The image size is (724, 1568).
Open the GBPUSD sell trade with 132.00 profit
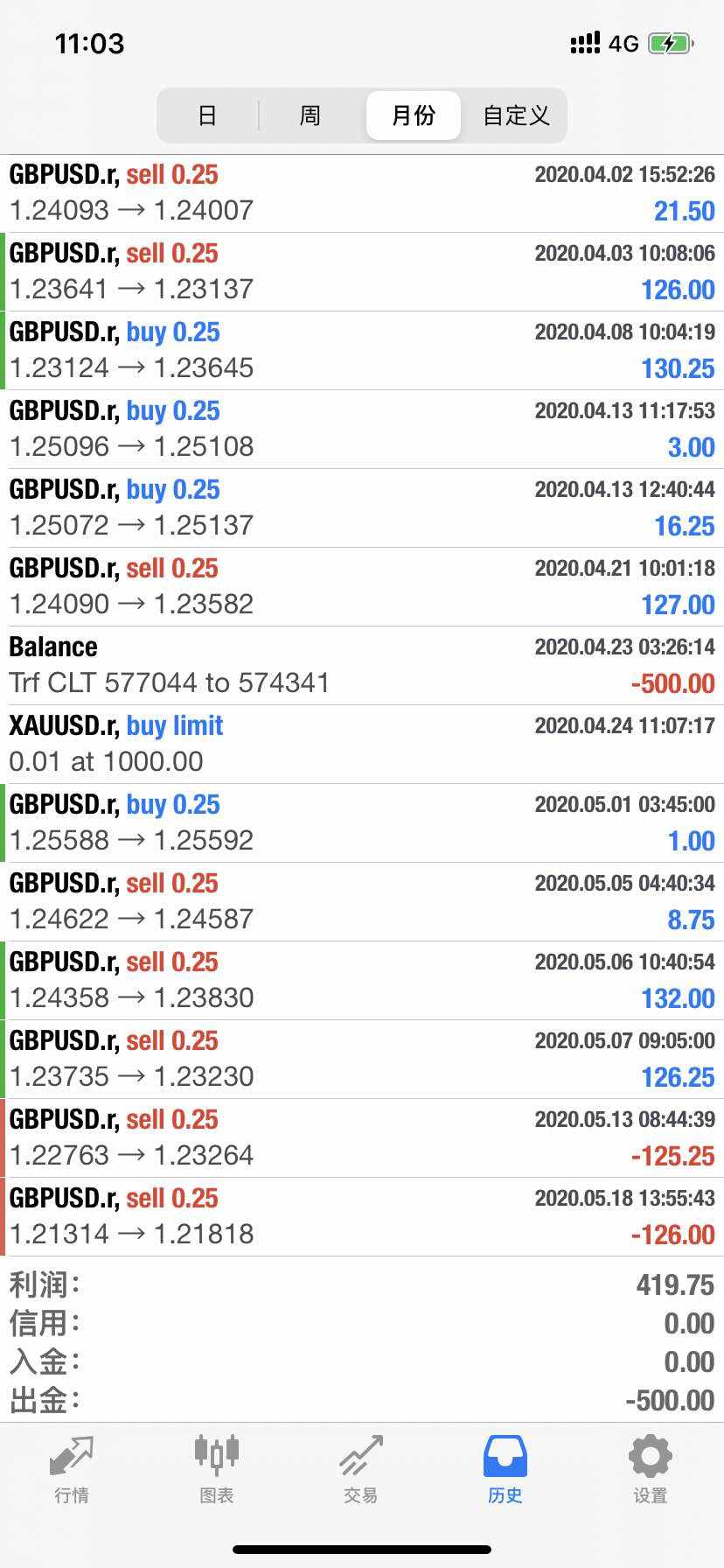tap(362, 981)
